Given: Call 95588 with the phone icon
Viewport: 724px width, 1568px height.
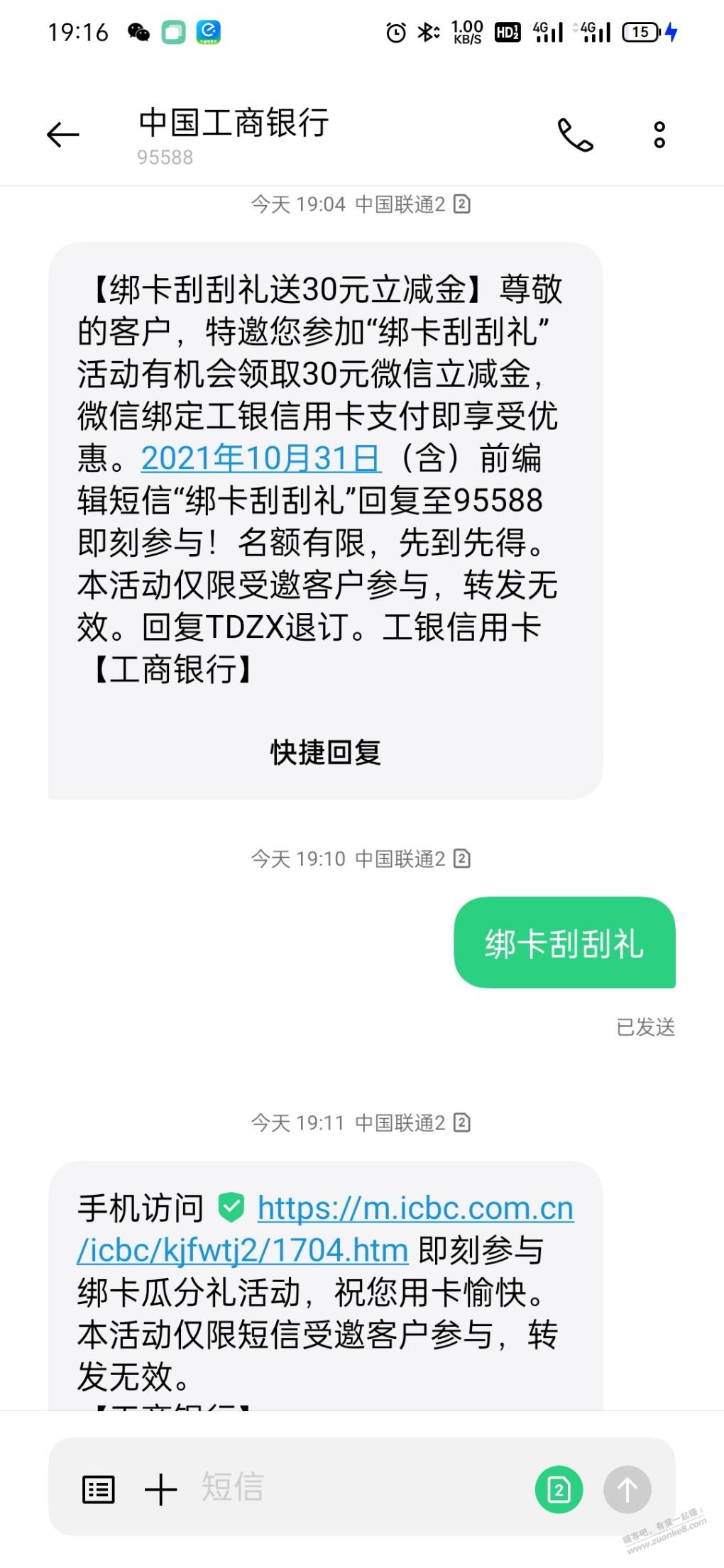Looking at the screenshot, I should pyautogui.click(x=575, y=135).
